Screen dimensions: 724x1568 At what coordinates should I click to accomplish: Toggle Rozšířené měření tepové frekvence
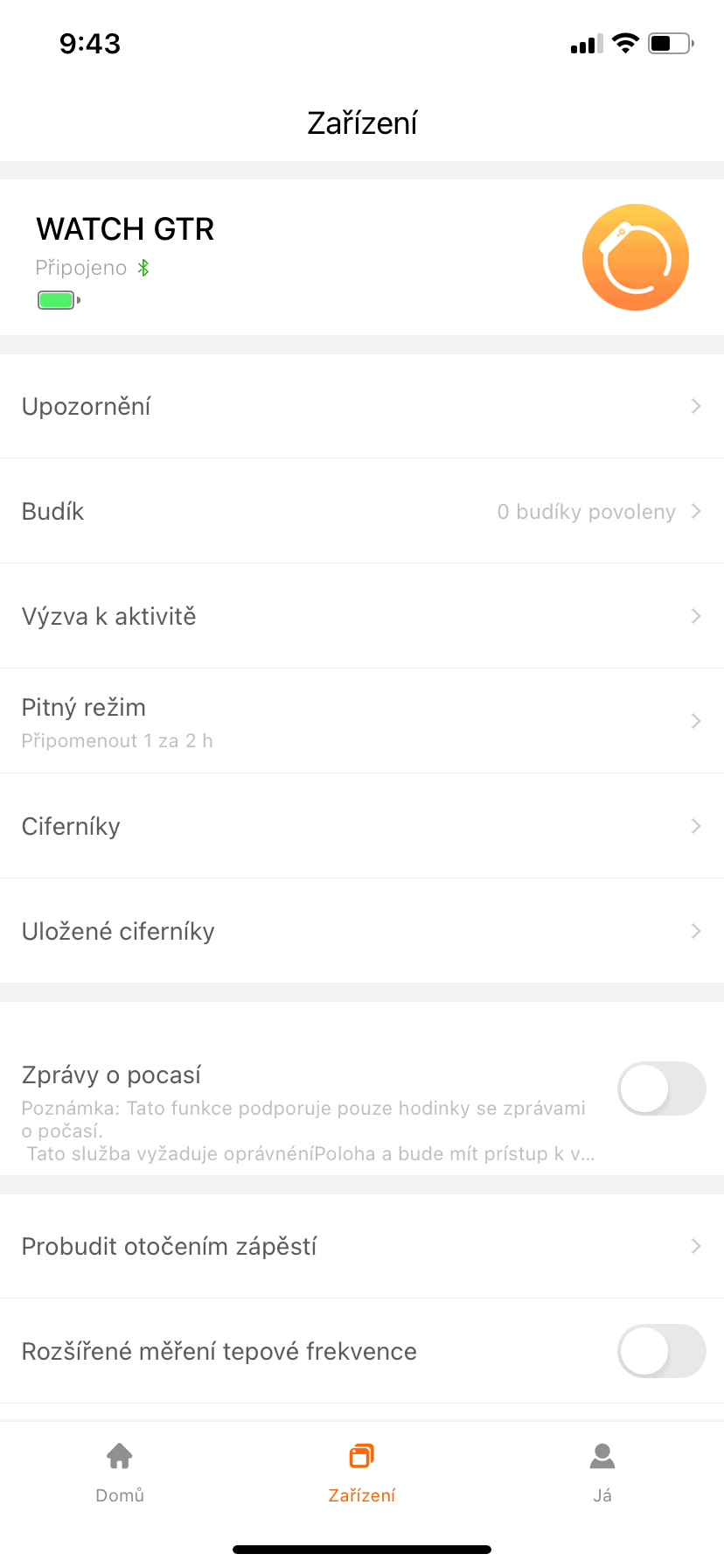point(662,1351)
